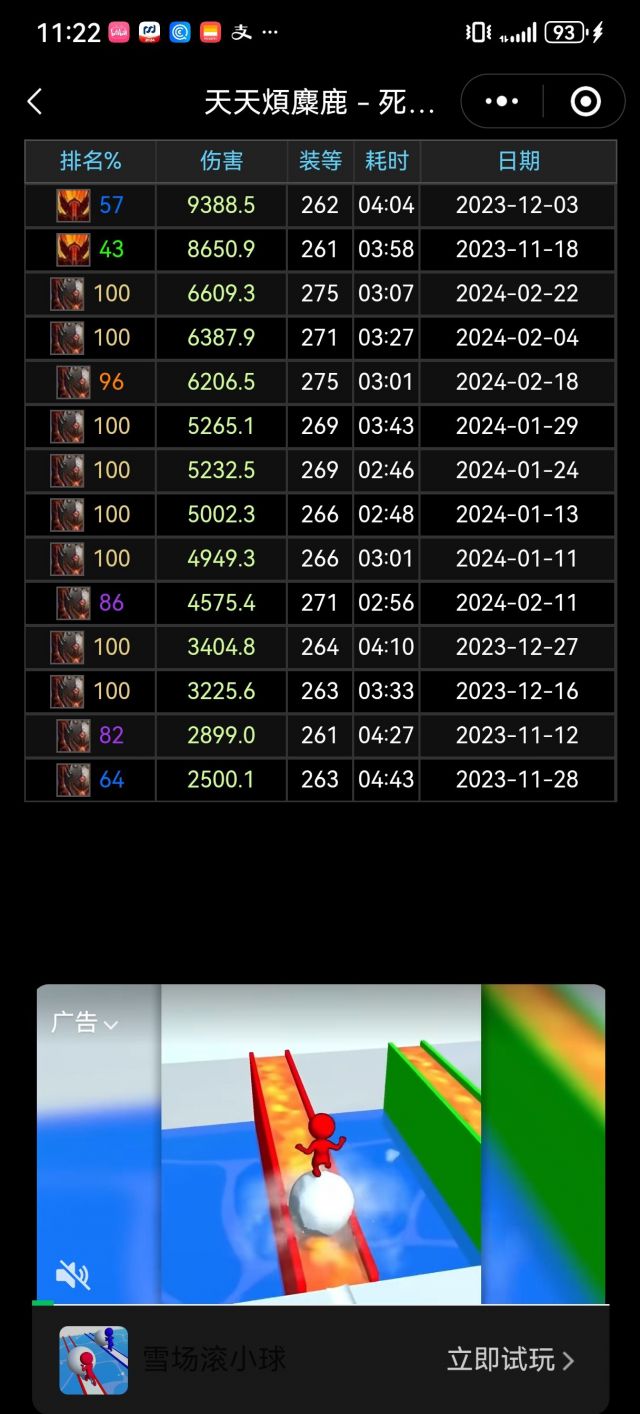Expand the 广告 dropdown on the ad
Screen dimensions: 640x1414
pyautogui.click(x=85, y=1022)
